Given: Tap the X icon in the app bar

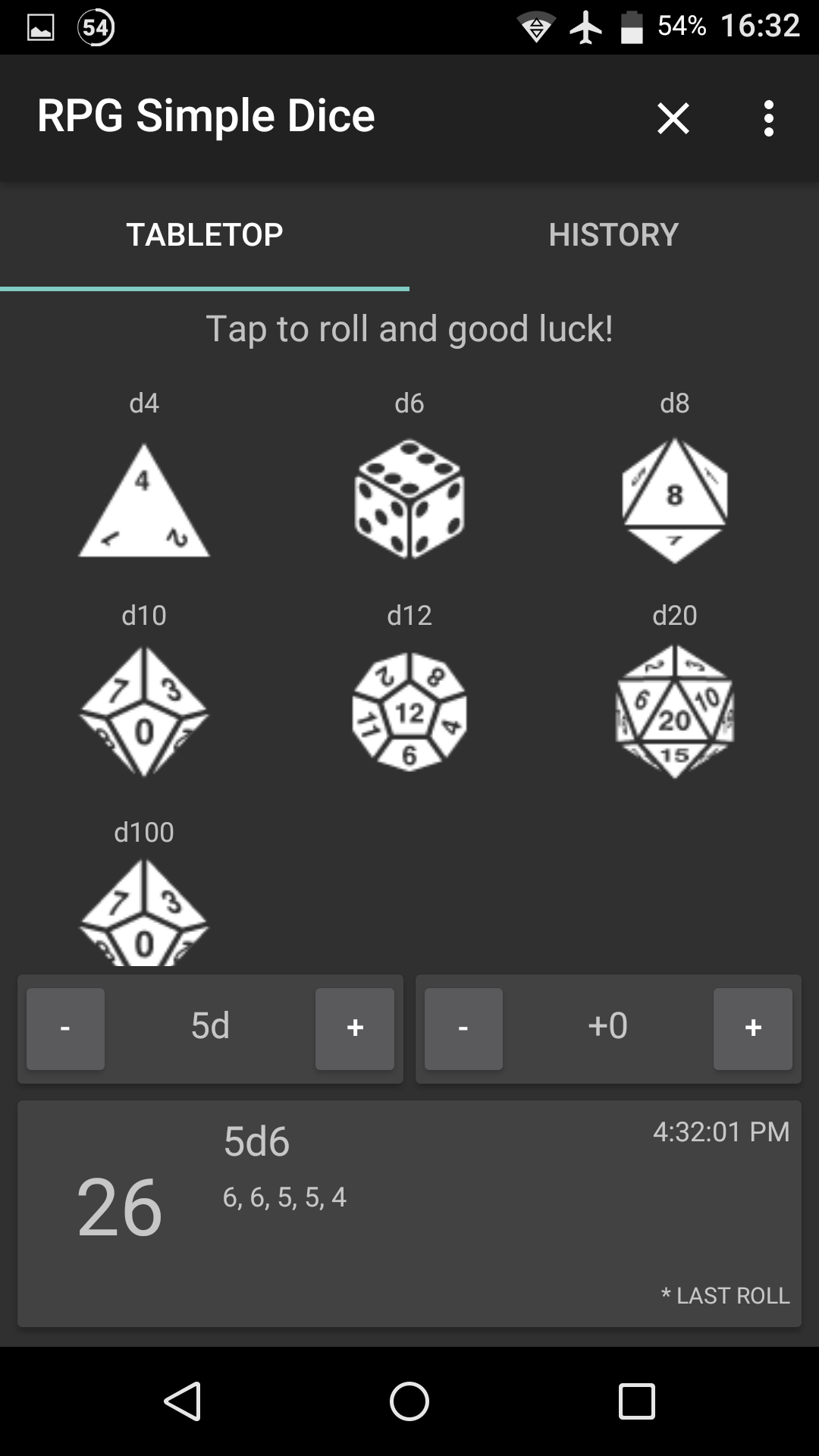Looking at the screenshot, I should (673, 118).
